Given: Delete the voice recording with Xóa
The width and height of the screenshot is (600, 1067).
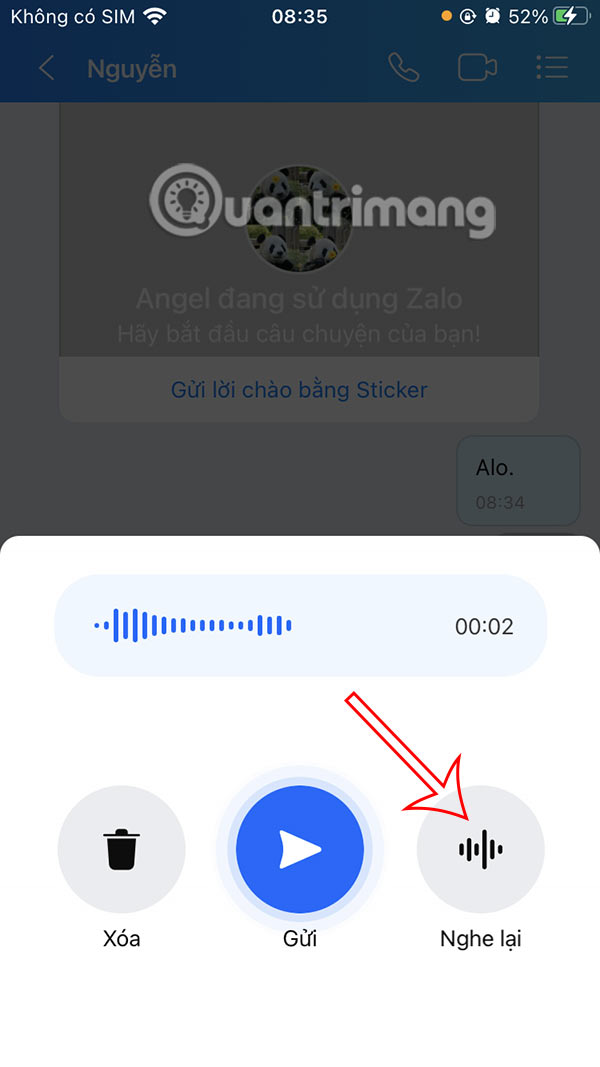Looking at the screenshot, I should (121, 849).
